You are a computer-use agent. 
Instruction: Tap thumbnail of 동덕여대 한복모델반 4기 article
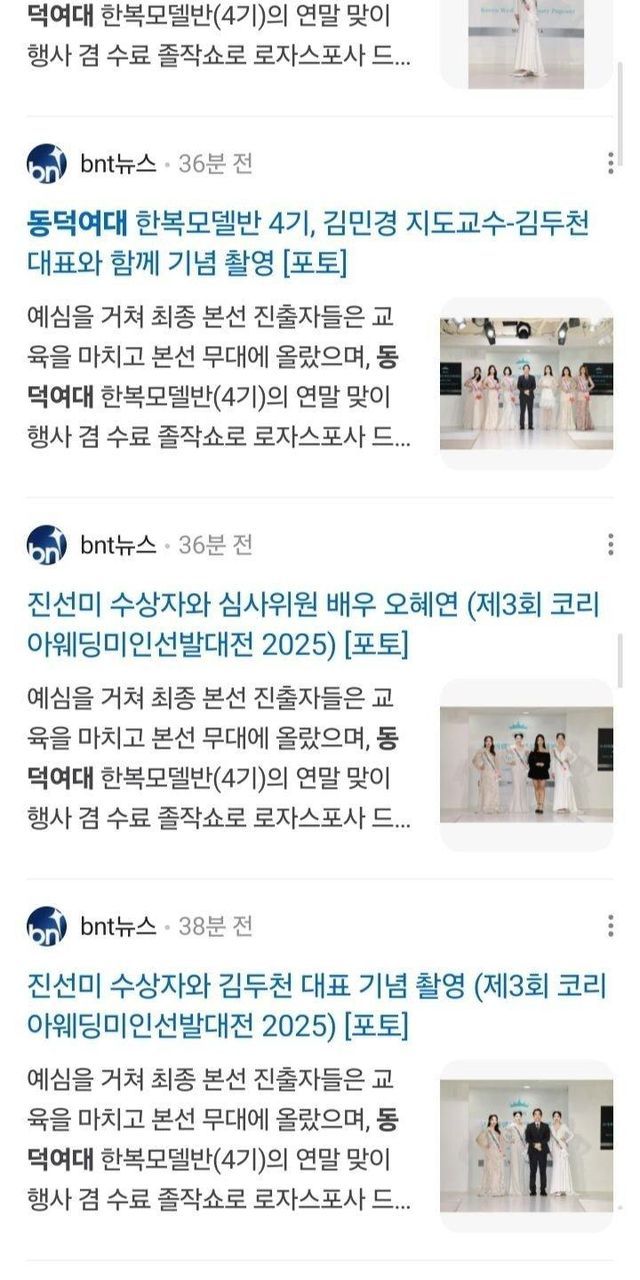point(527,384)
